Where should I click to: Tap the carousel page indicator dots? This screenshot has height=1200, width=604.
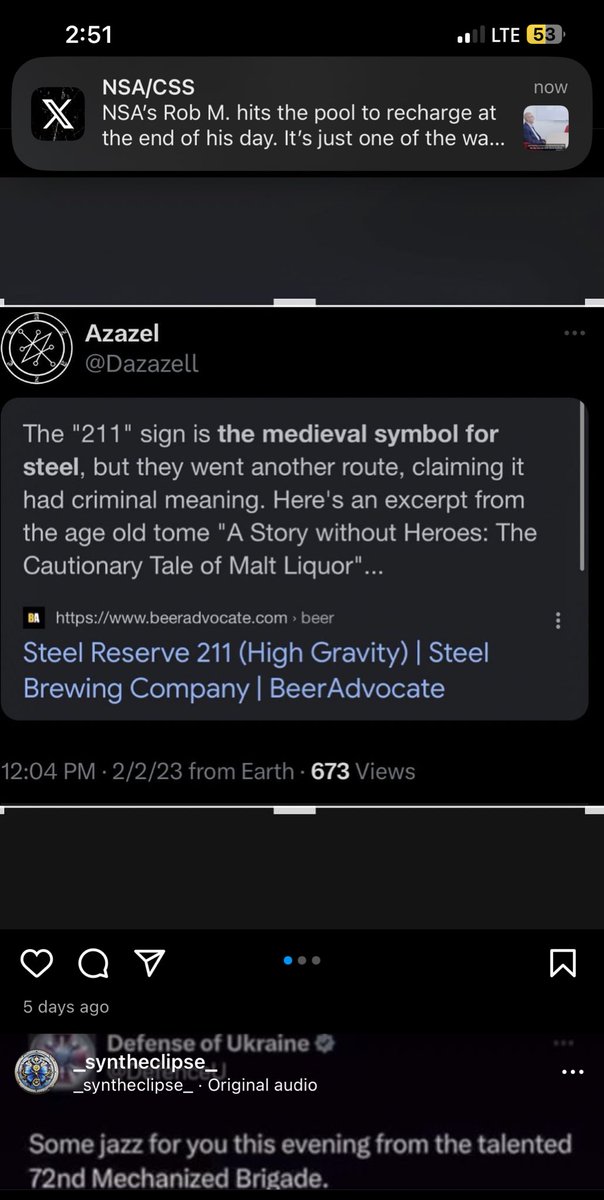(x=302, y=960)
